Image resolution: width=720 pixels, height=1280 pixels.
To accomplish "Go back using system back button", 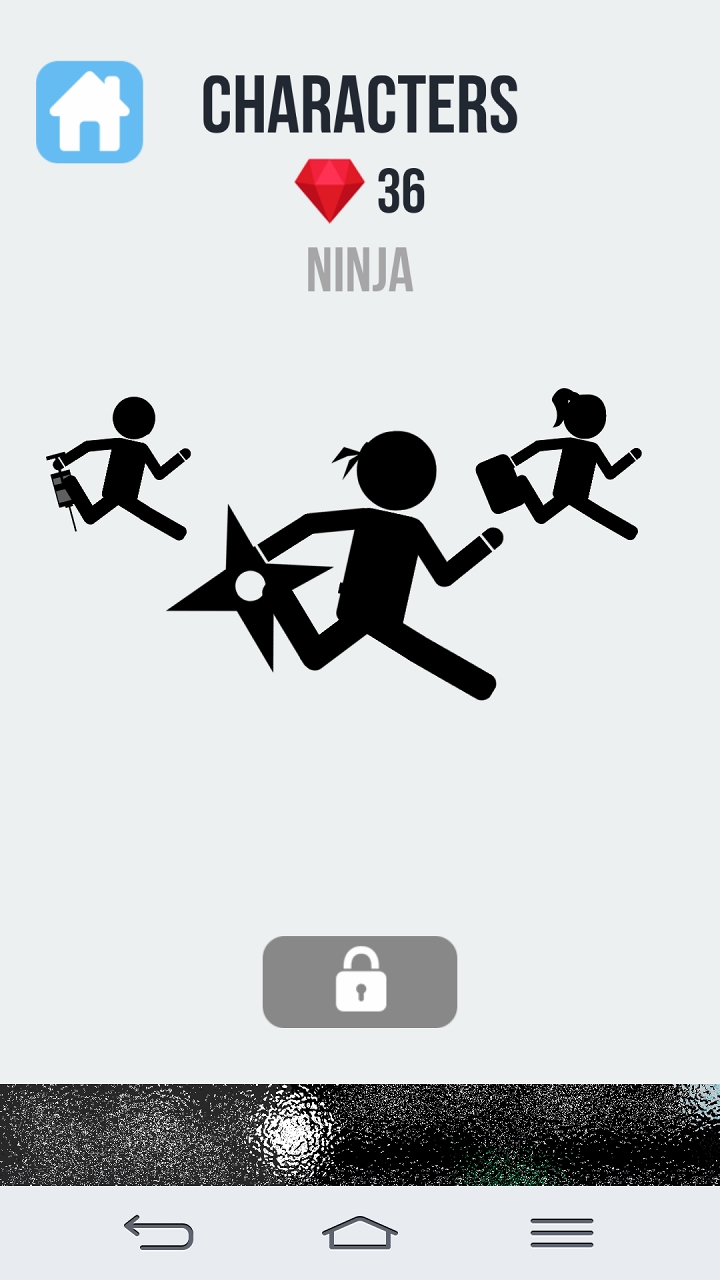I will pyautogui.click(x=158, y=1232).
